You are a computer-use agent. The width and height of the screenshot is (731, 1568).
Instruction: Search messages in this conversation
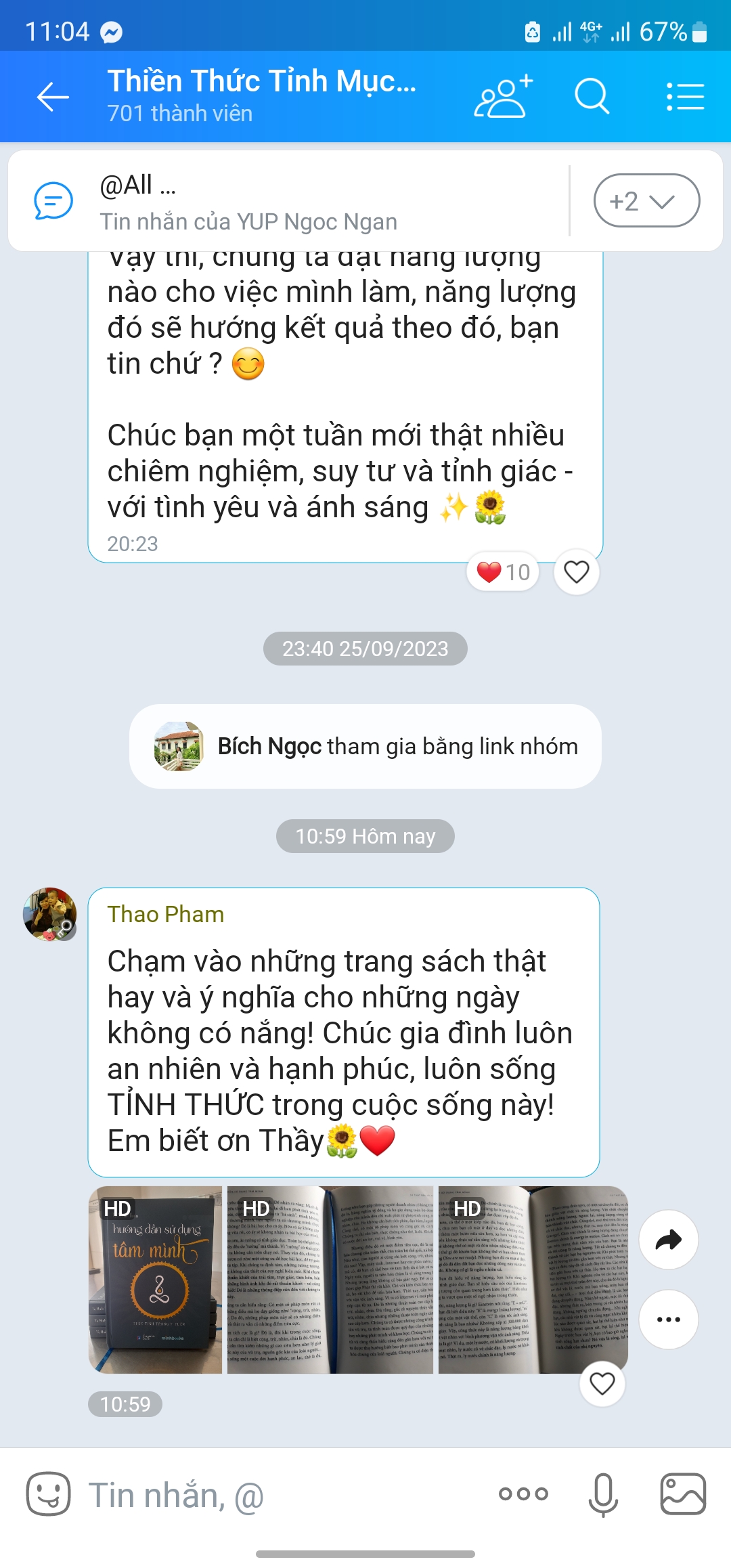coord(592,97)
